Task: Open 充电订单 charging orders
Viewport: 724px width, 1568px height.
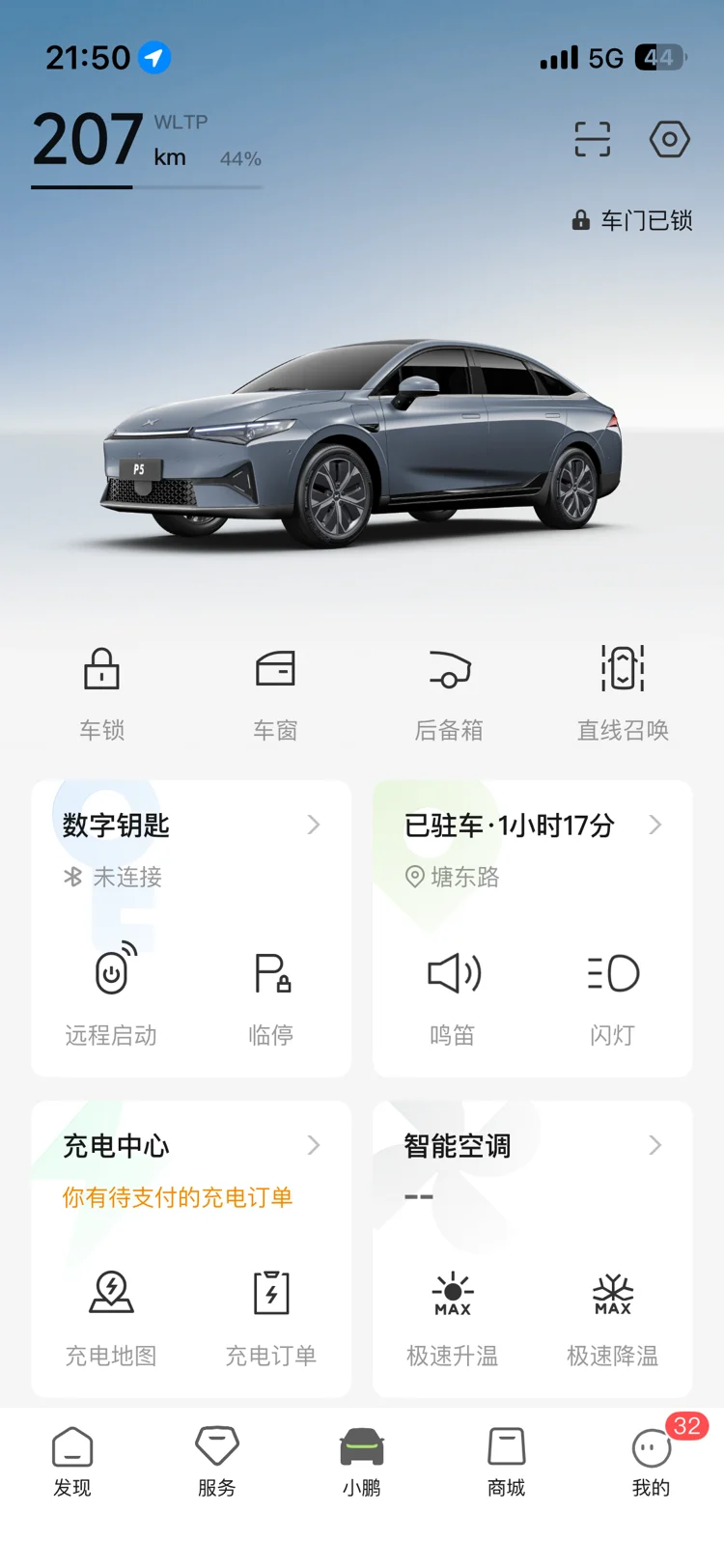Action: pyautogui.click(x=271, y=1315)
